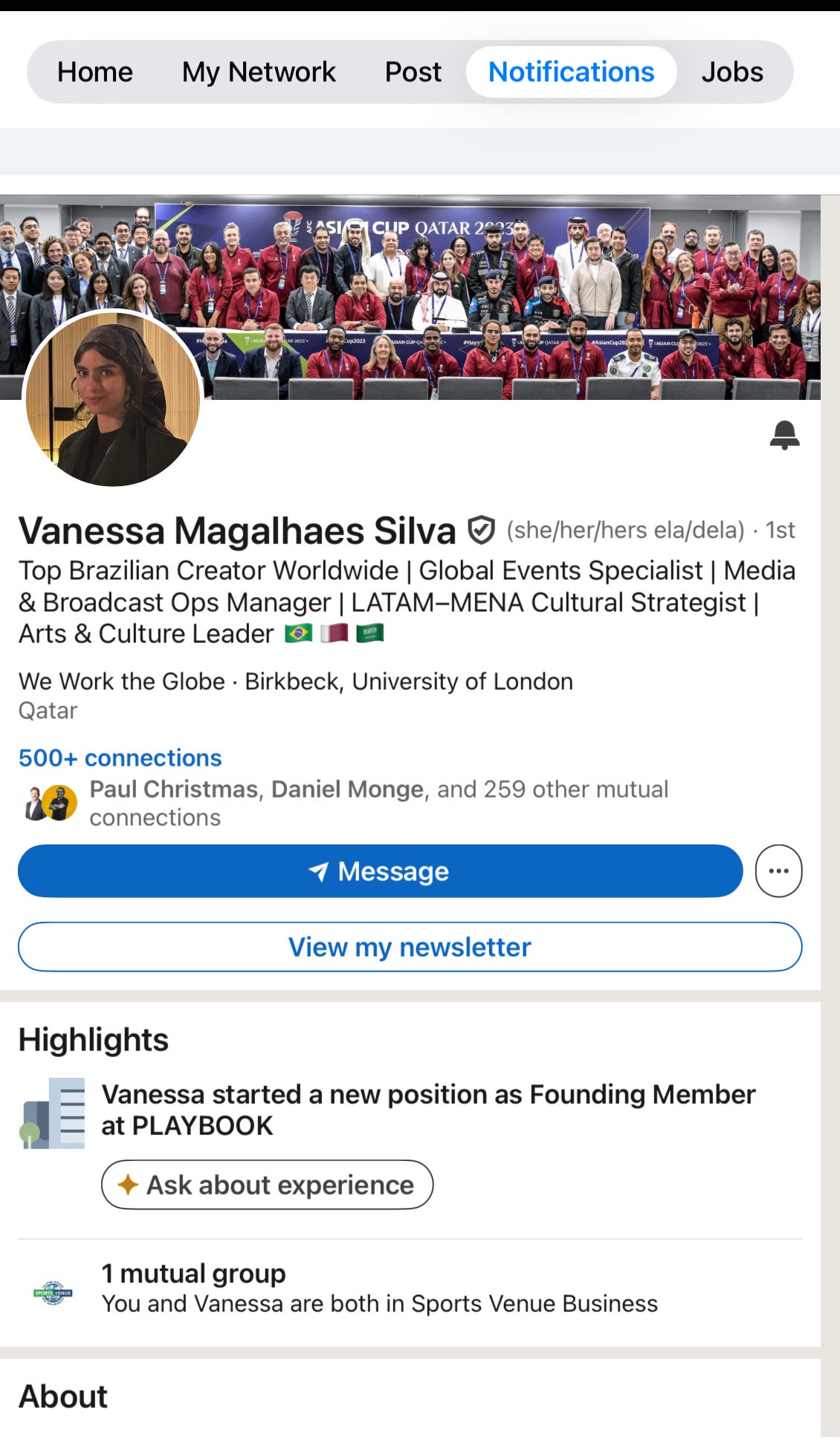Image resolution: width=840 pixels, height=1448 pixels.
Task: View Vanessa's newsletter
Action: coord(410,947)
